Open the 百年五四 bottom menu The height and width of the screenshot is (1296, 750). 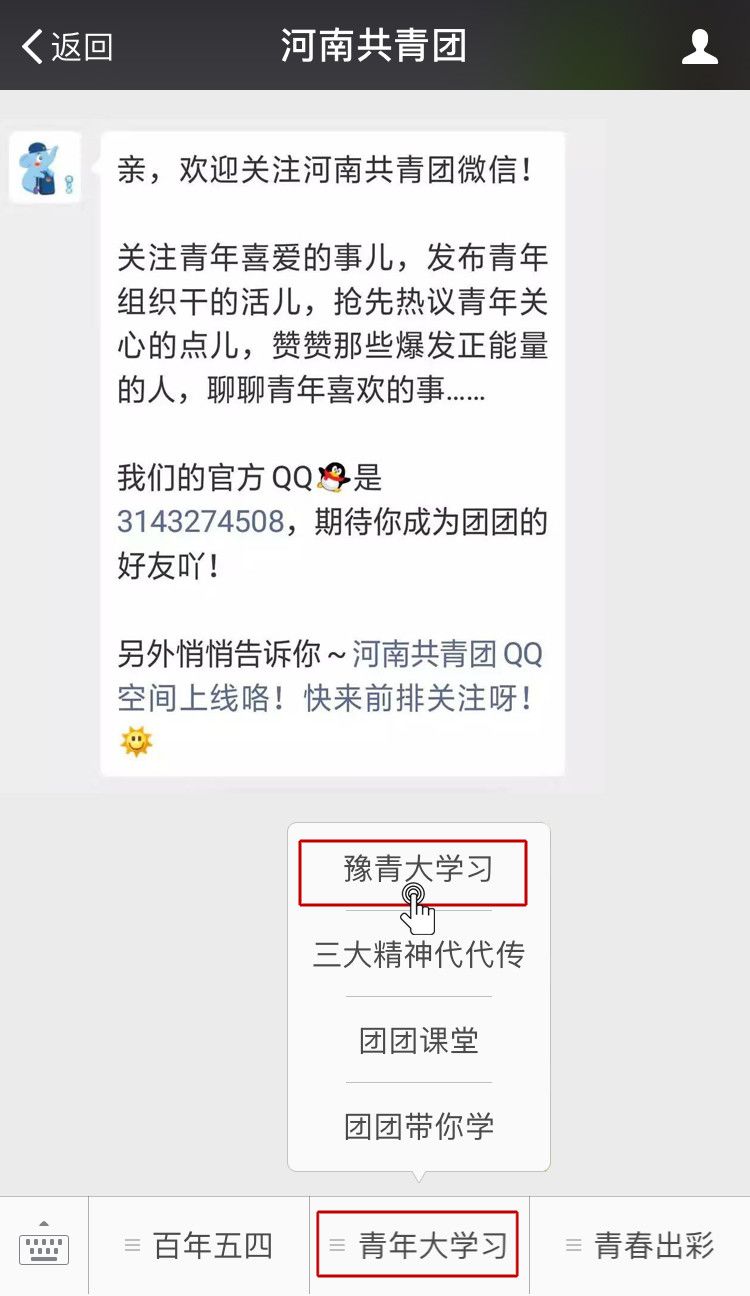199,1246
